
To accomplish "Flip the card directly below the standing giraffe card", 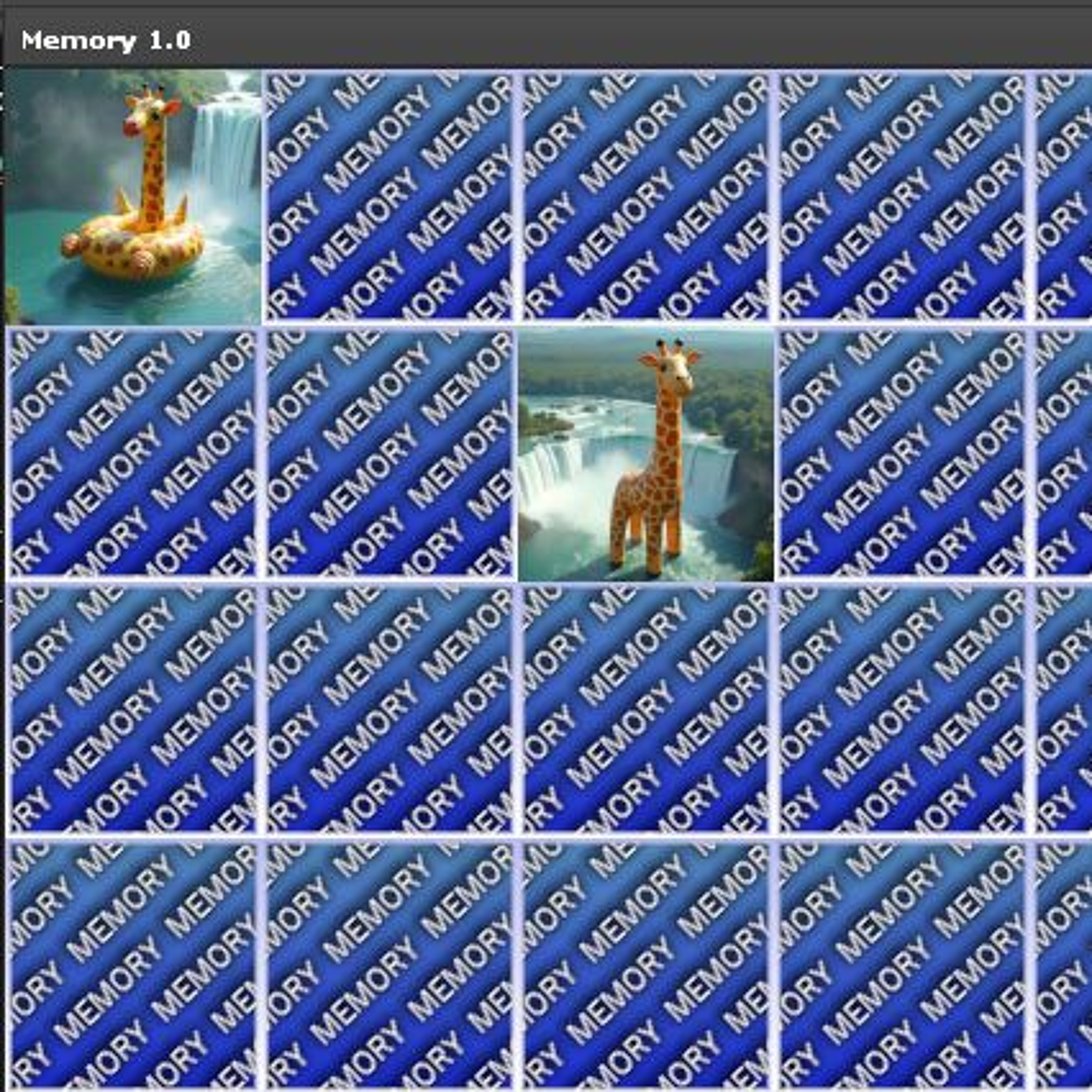I will pos(645,709).
